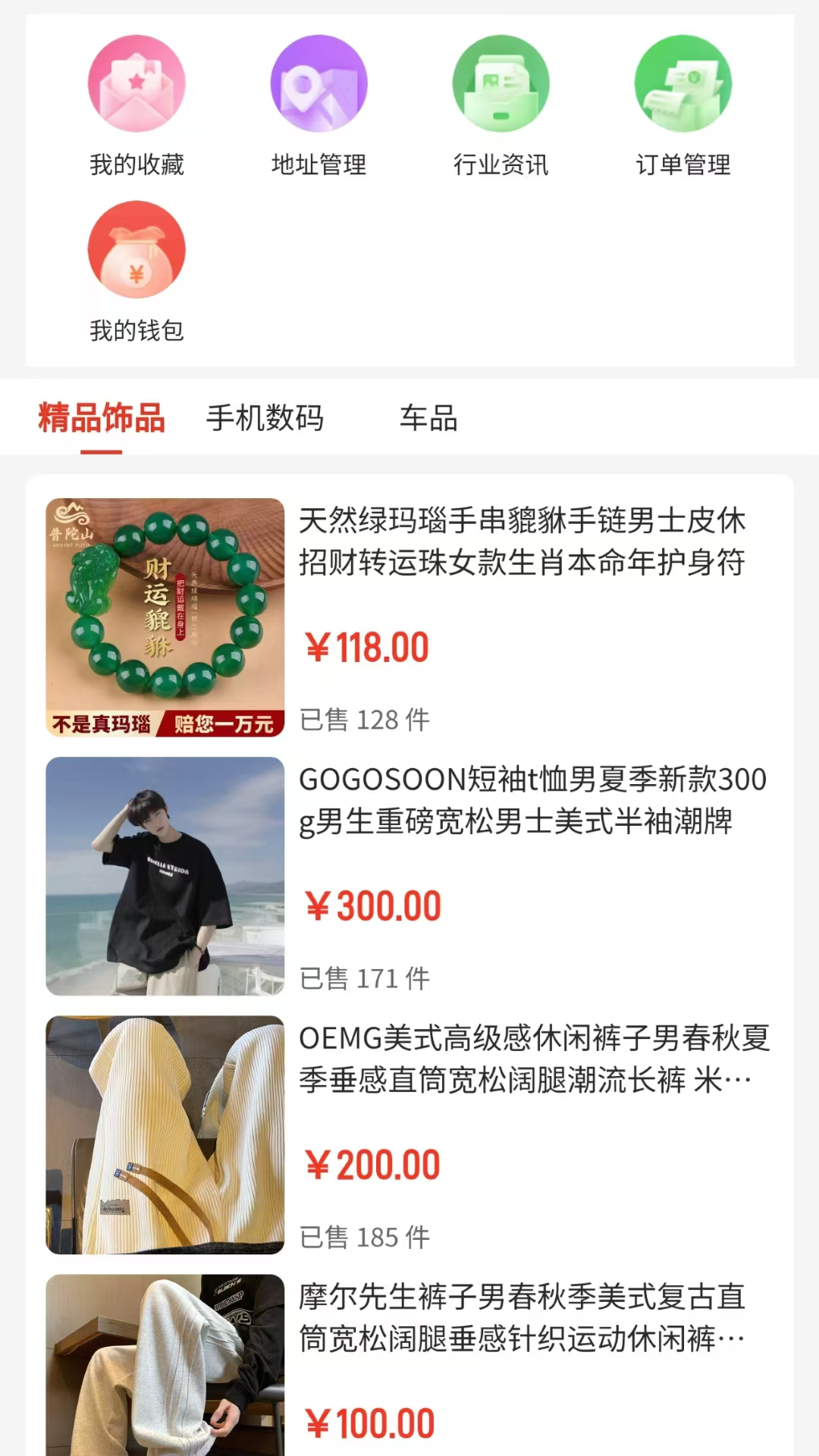819x1456 pixels.
Task: Switch to the 车品 tab
Action: [428, 419]
